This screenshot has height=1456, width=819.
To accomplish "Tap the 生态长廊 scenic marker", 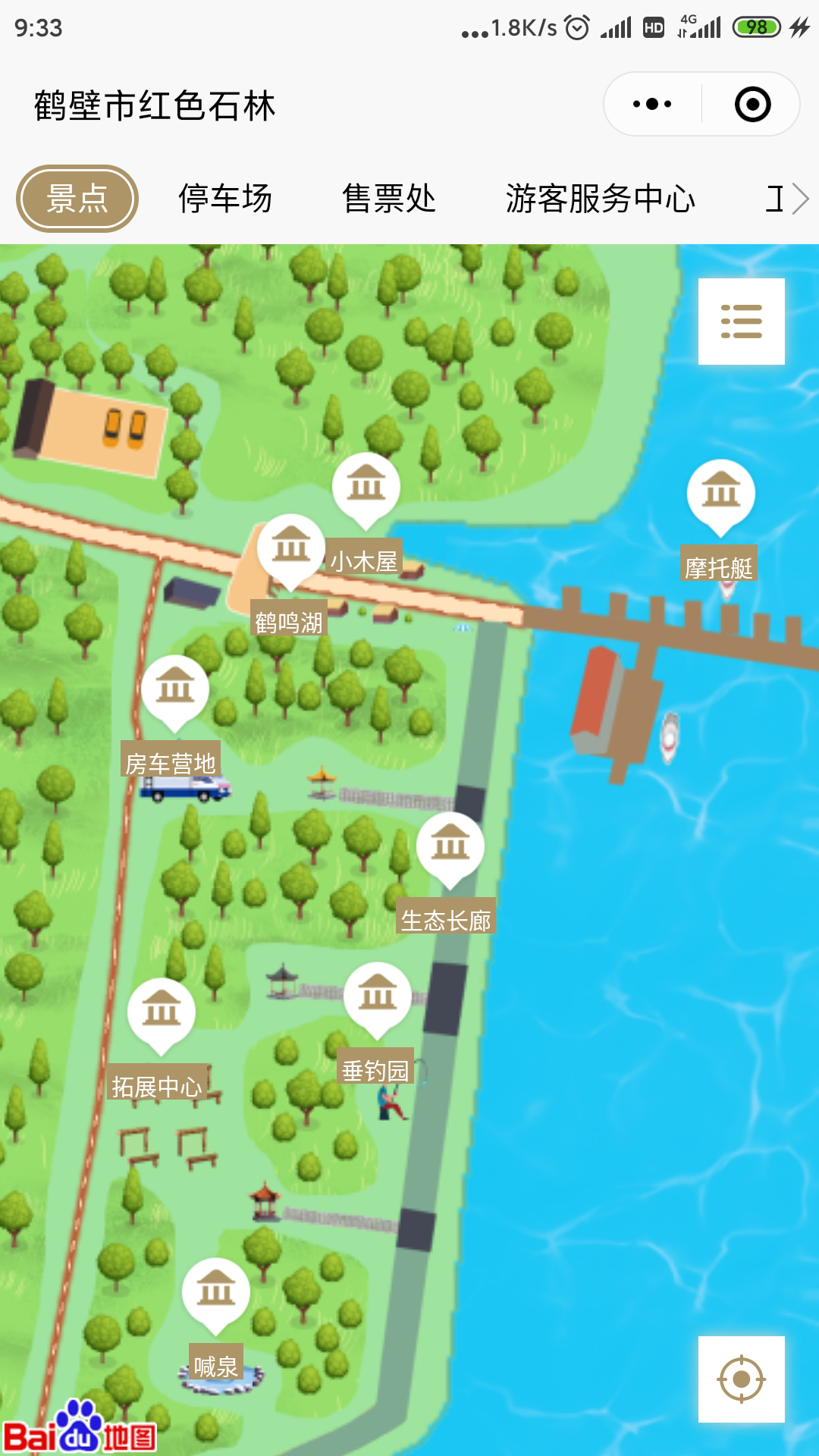I will tap(450, 846).
